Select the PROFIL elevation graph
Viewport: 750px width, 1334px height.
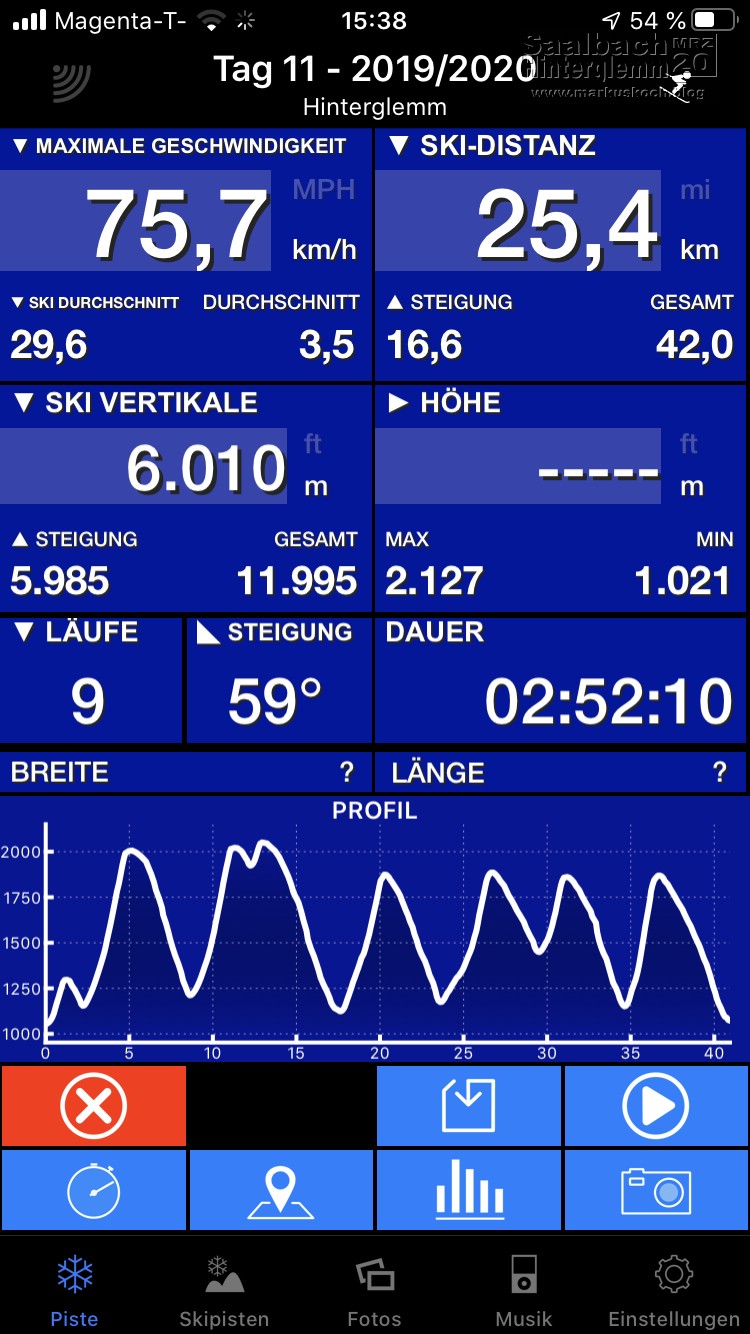[375, 930]
